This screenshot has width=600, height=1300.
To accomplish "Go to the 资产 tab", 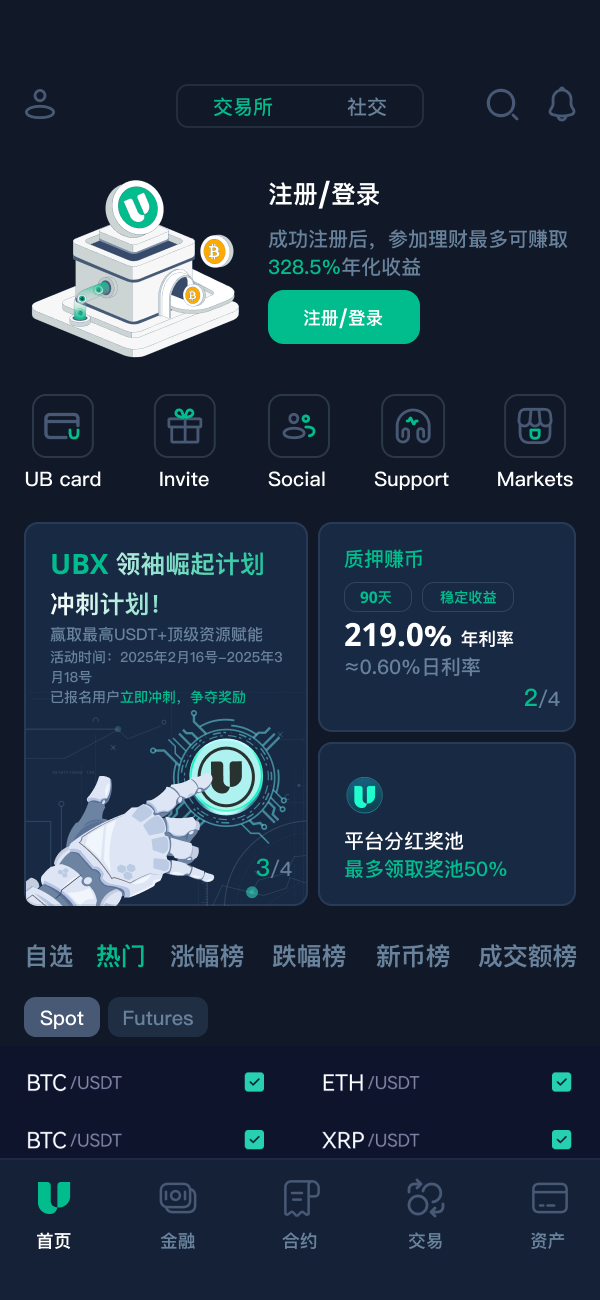I will pyautogui.click(x=548, y=1215).
